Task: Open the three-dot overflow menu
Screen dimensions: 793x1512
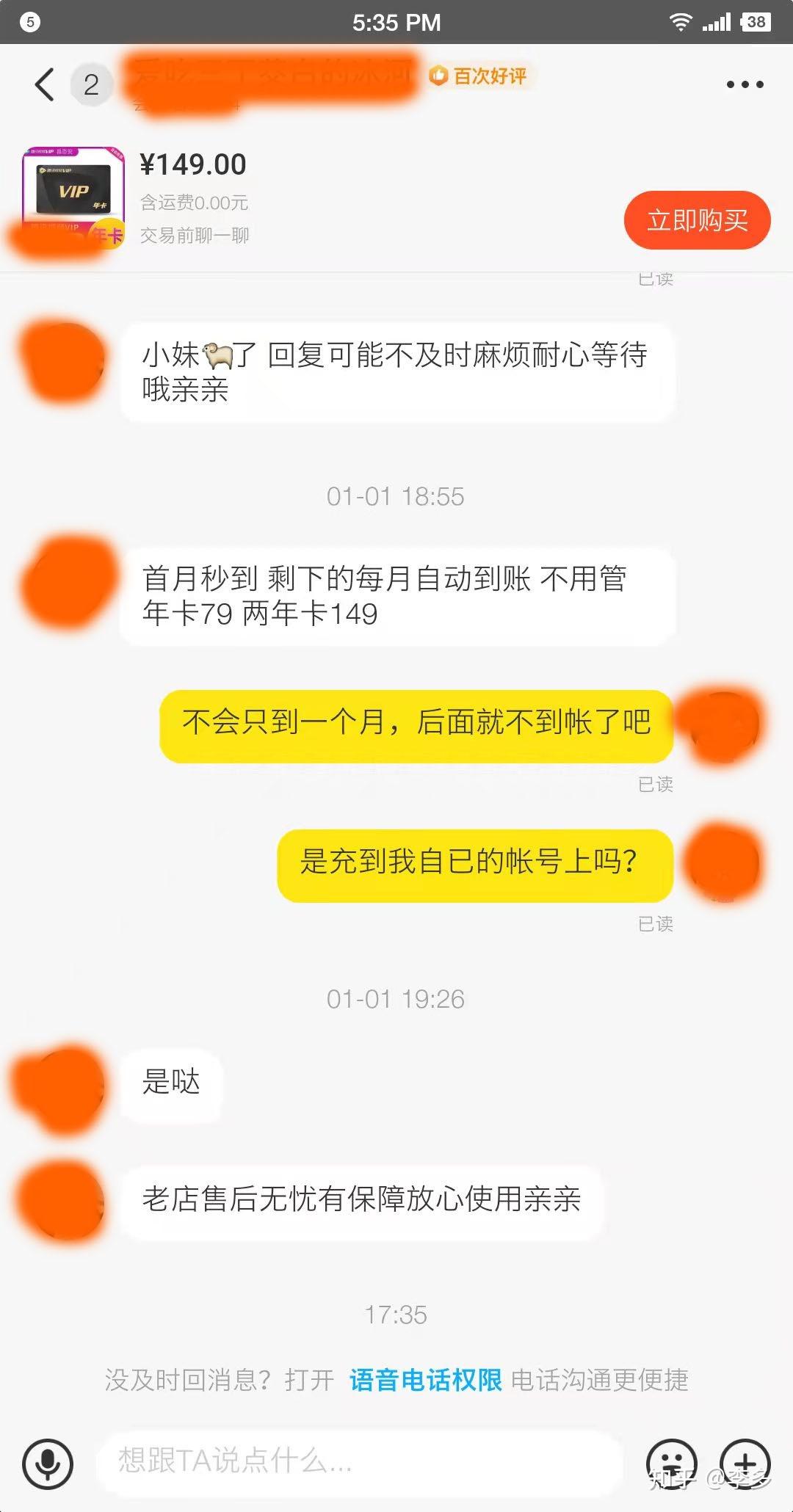Action: click(745, 84)
